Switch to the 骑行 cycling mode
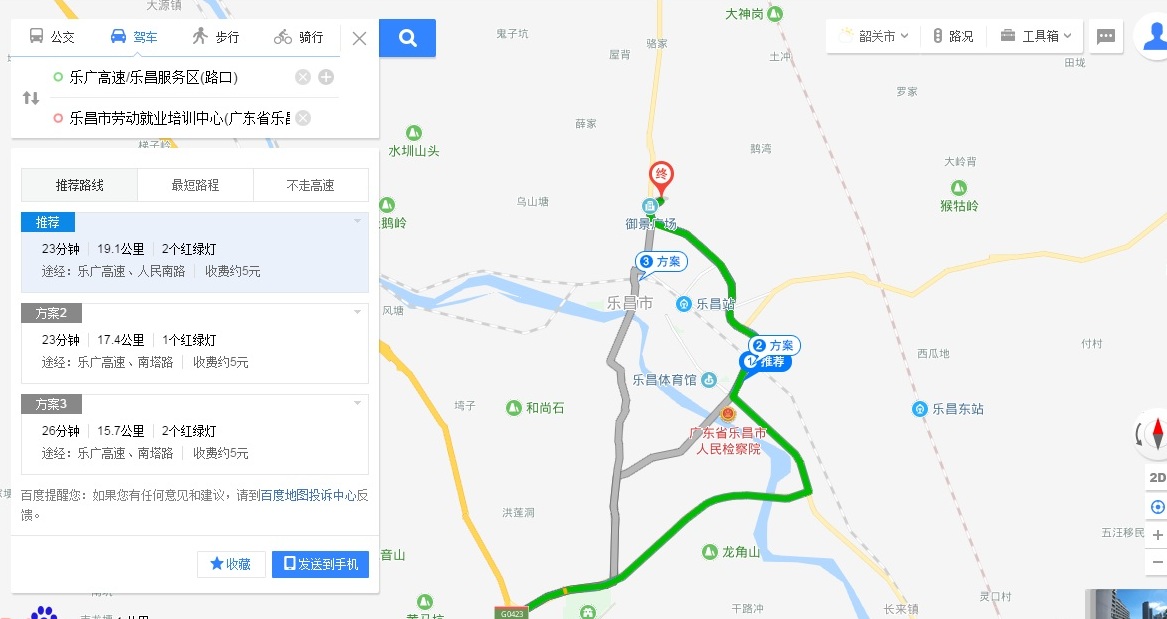 click(298, 37)
